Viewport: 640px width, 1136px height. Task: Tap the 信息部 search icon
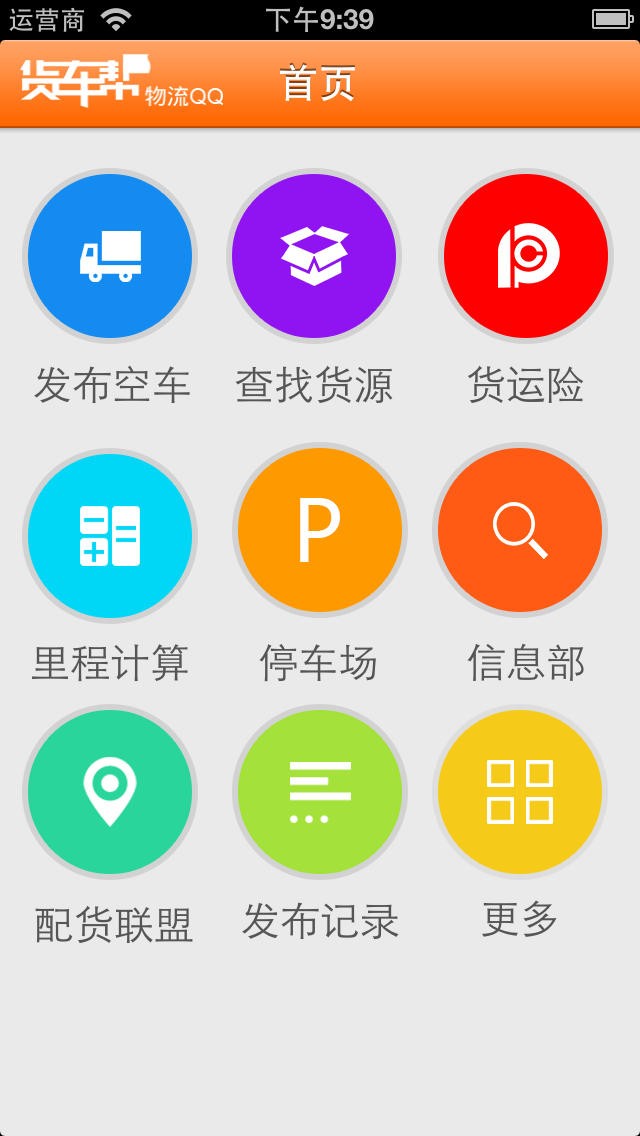click(x=520, y=530)
